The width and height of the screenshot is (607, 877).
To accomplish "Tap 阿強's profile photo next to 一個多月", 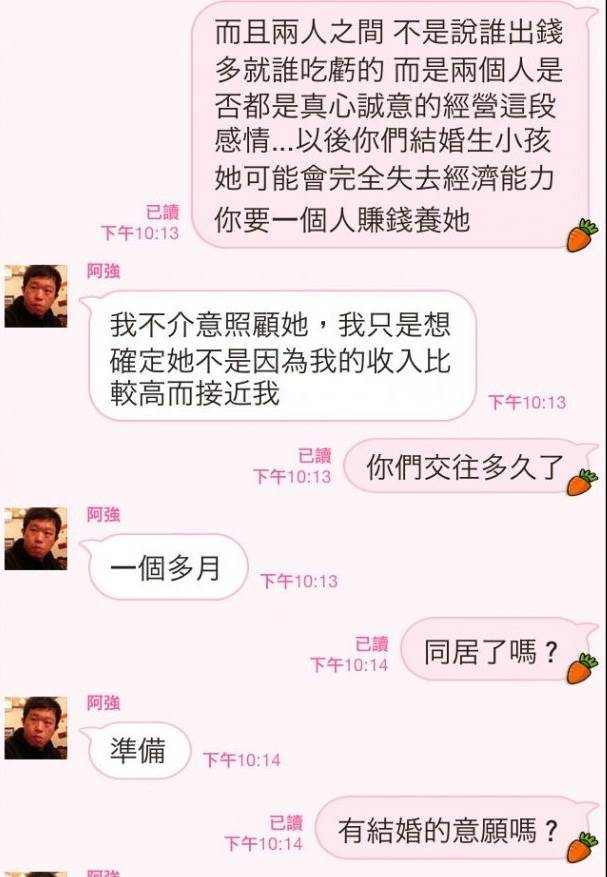I will tap(36, 538).
